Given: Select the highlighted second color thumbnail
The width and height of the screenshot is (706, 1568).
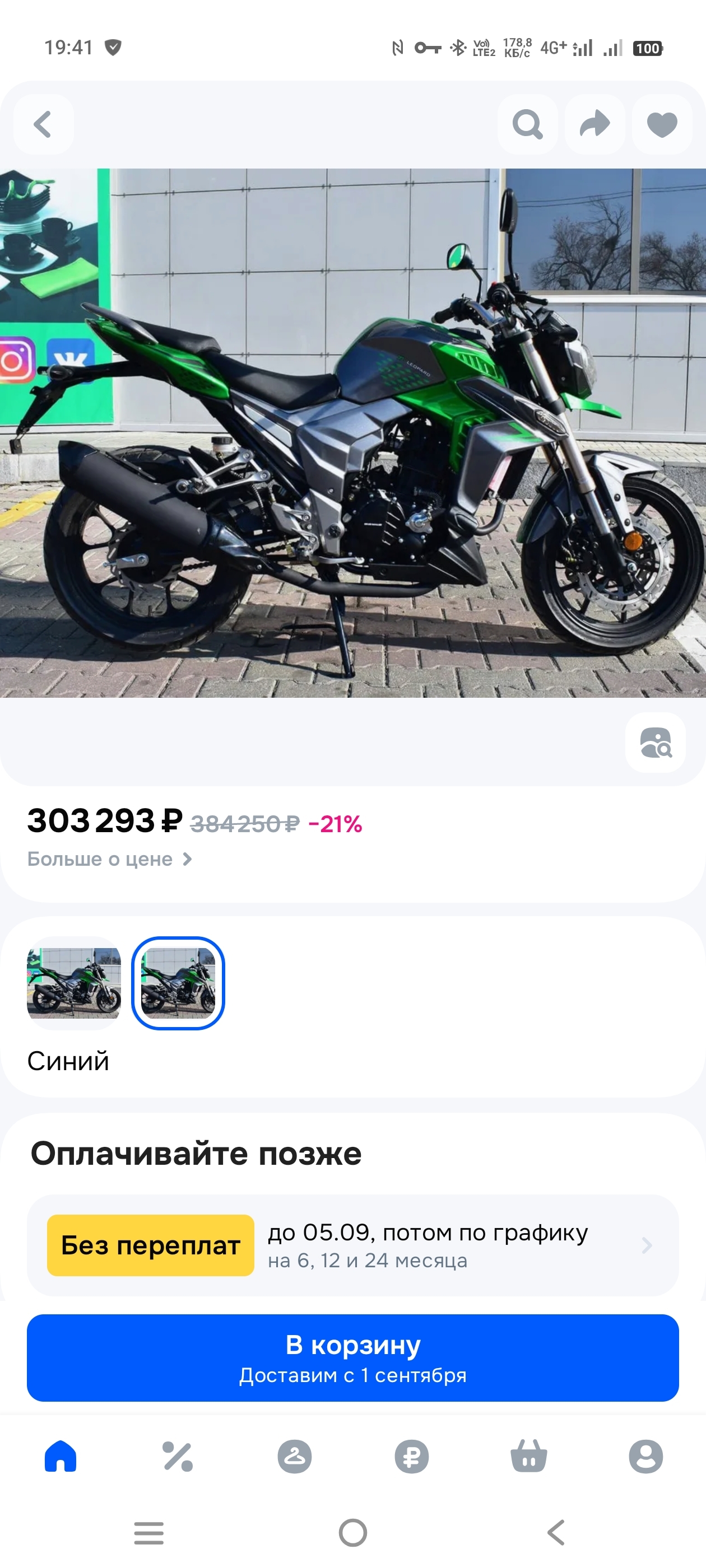Looking at the screenshot, I should [x=178, y=983].
